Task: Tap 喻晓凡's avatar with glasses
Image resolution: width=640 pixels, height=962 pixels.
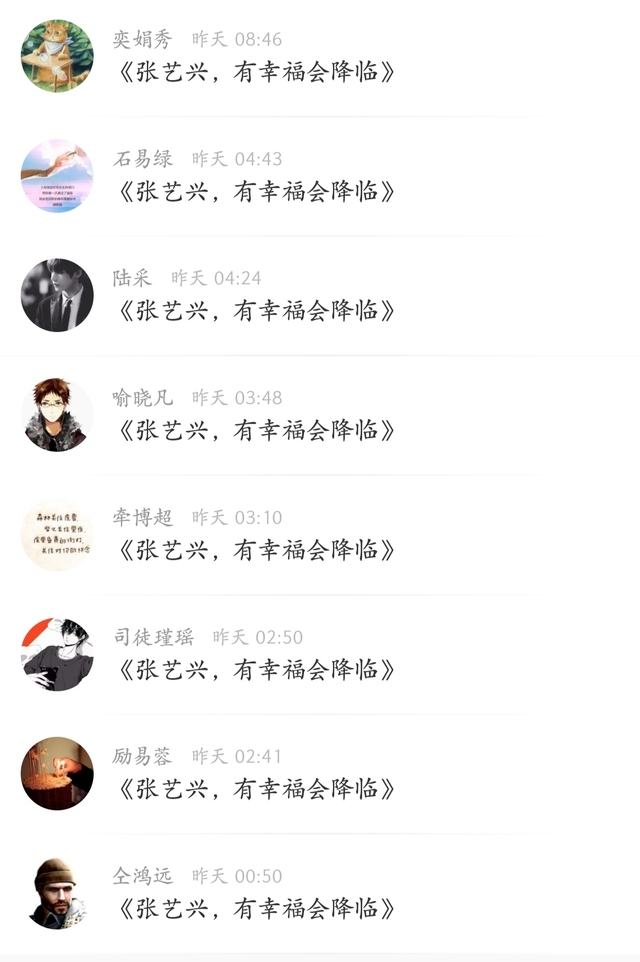Action: tap(57, 415)
